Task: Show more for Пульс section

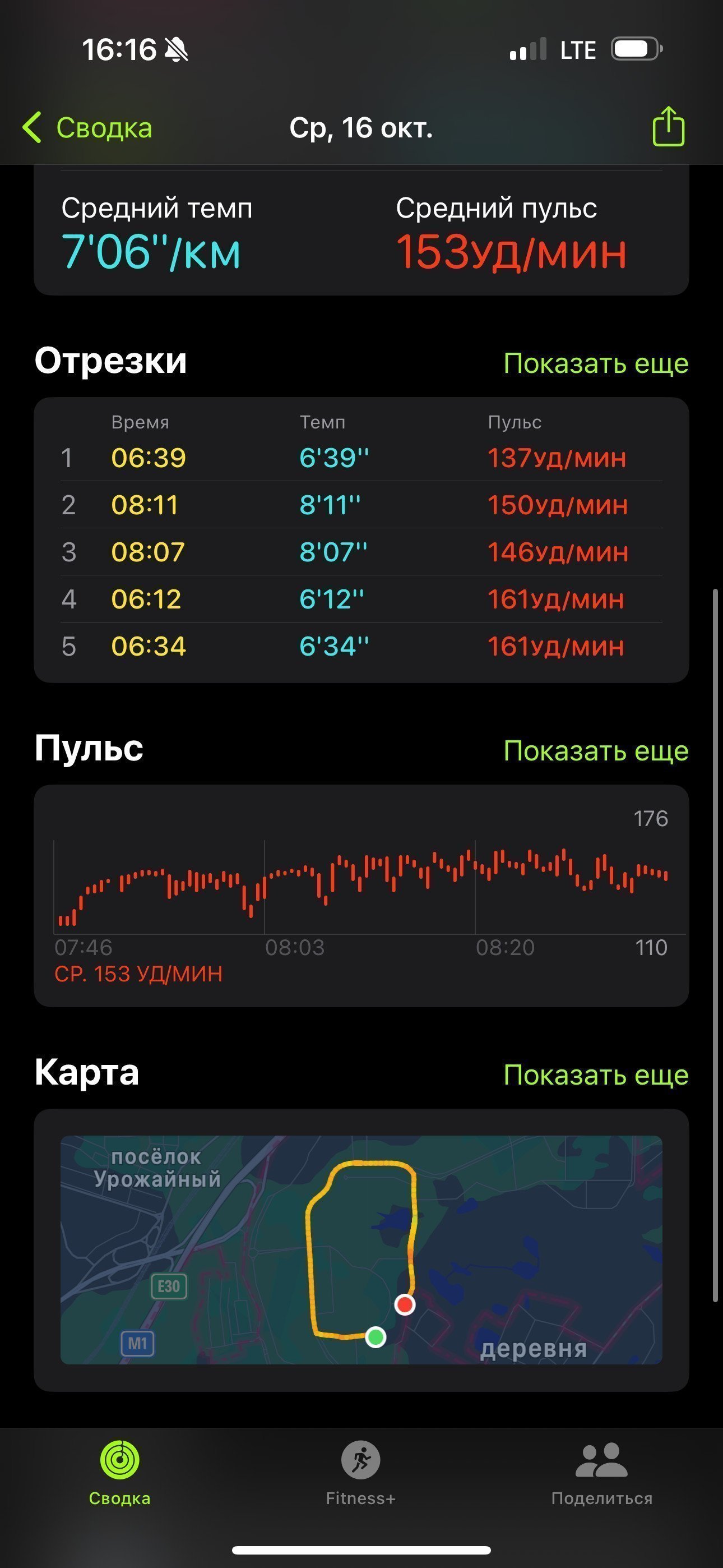Action: 596,750
